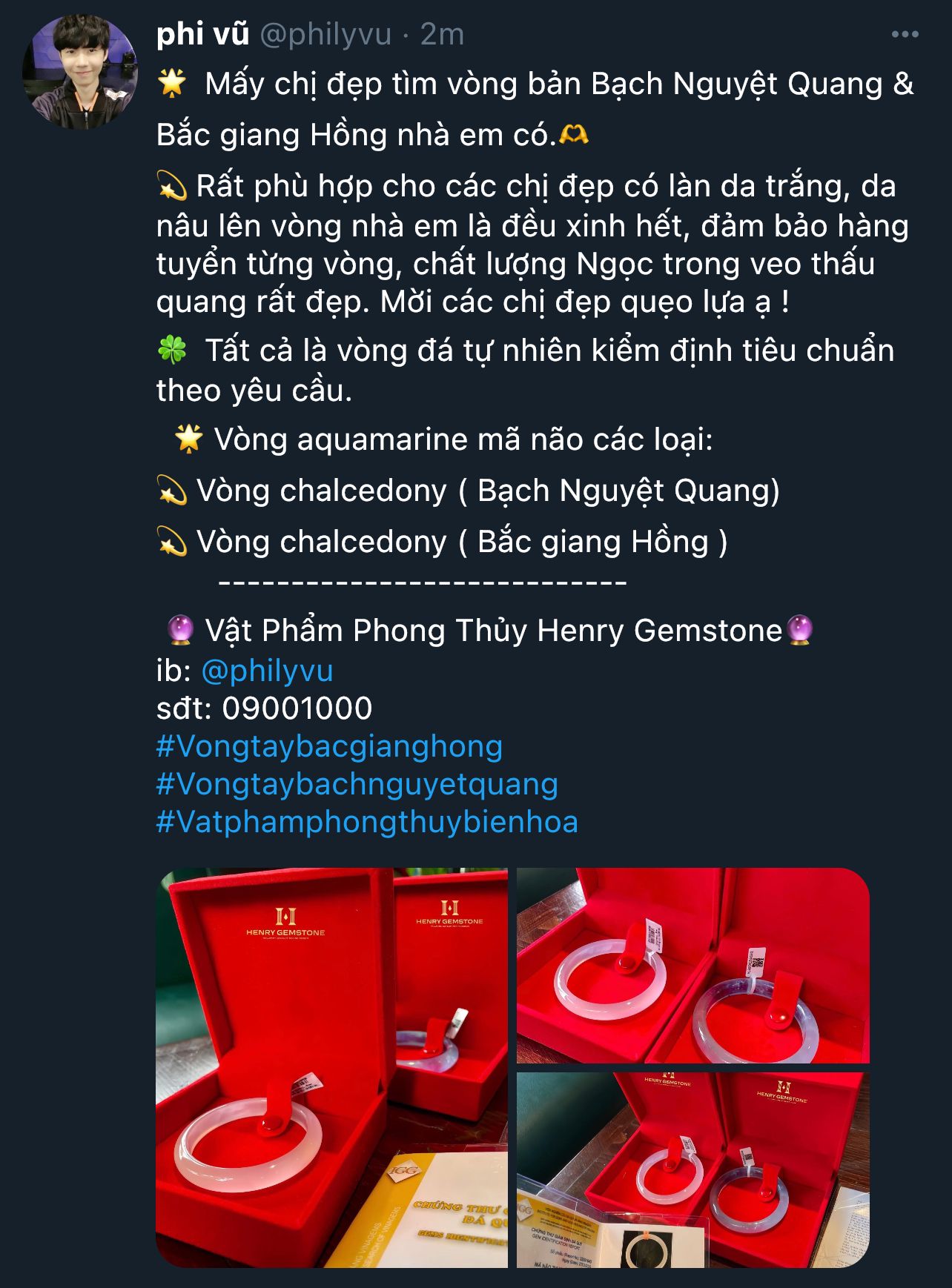Open the @philyvu handle in the tweet header
The width and height of the screenshot is (952, 1288).
pyautogui.click(x=325, y=34)
